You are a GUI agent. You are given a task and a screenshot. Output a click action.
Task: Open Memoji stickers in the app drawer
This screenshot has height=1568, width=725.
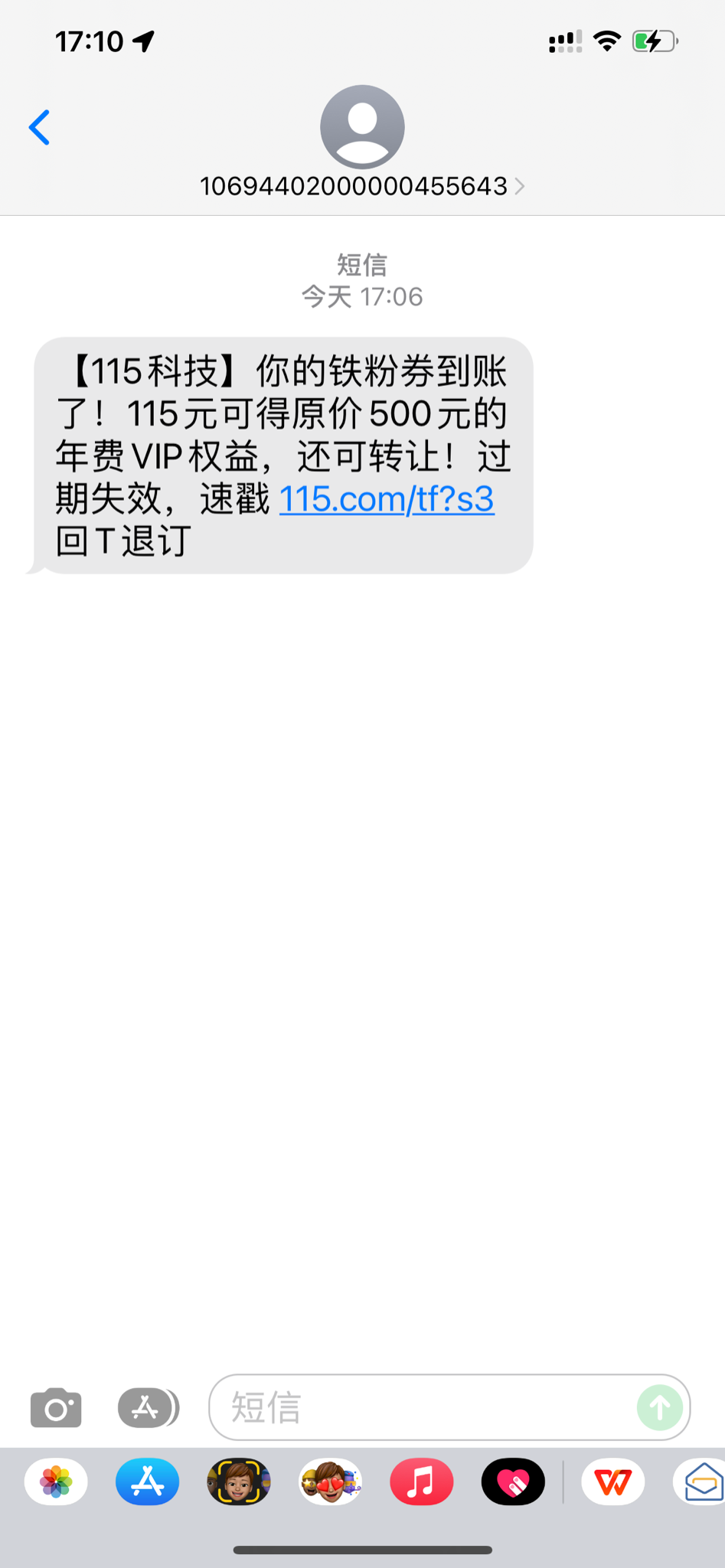tap(330, 1482)
